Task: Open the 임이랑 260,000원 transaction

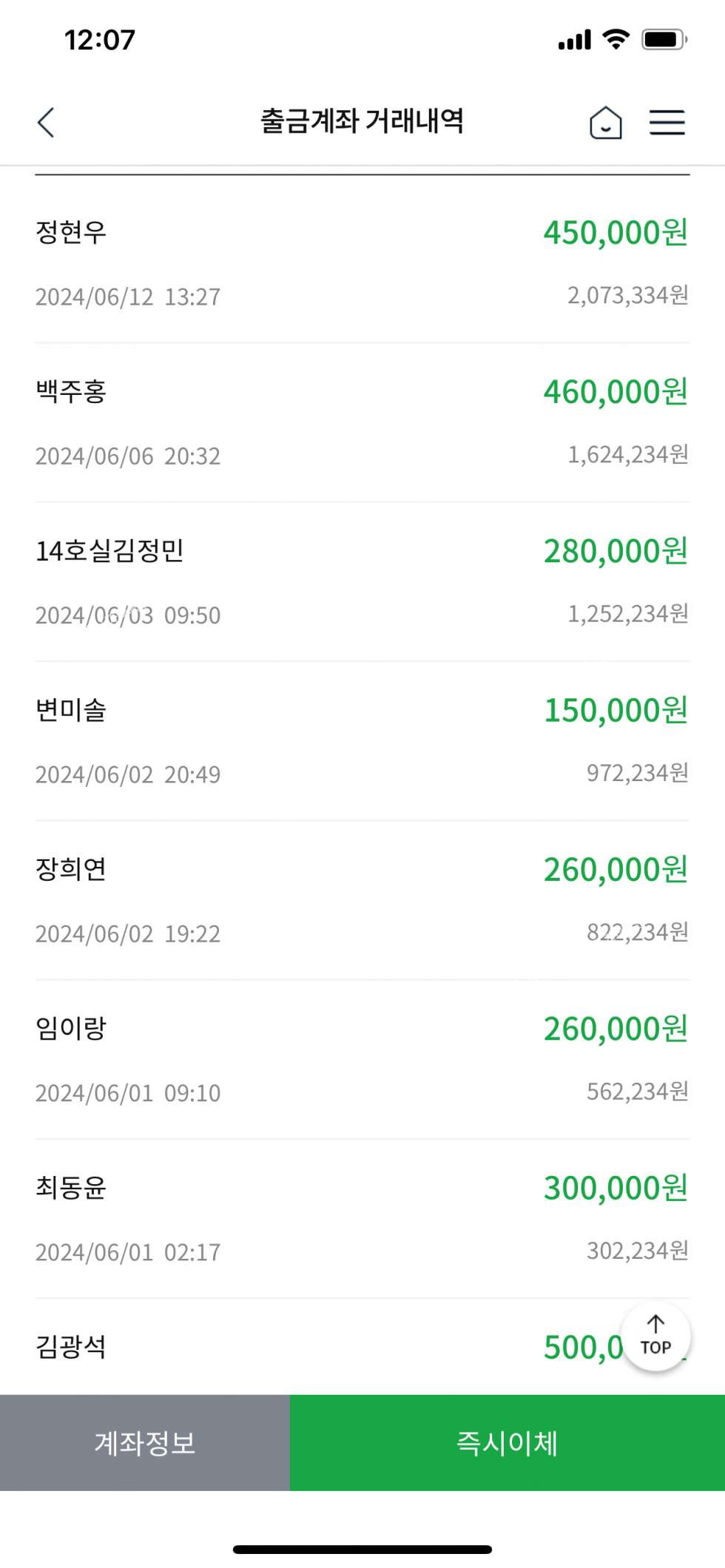Action: click(x=362, y=1059)
